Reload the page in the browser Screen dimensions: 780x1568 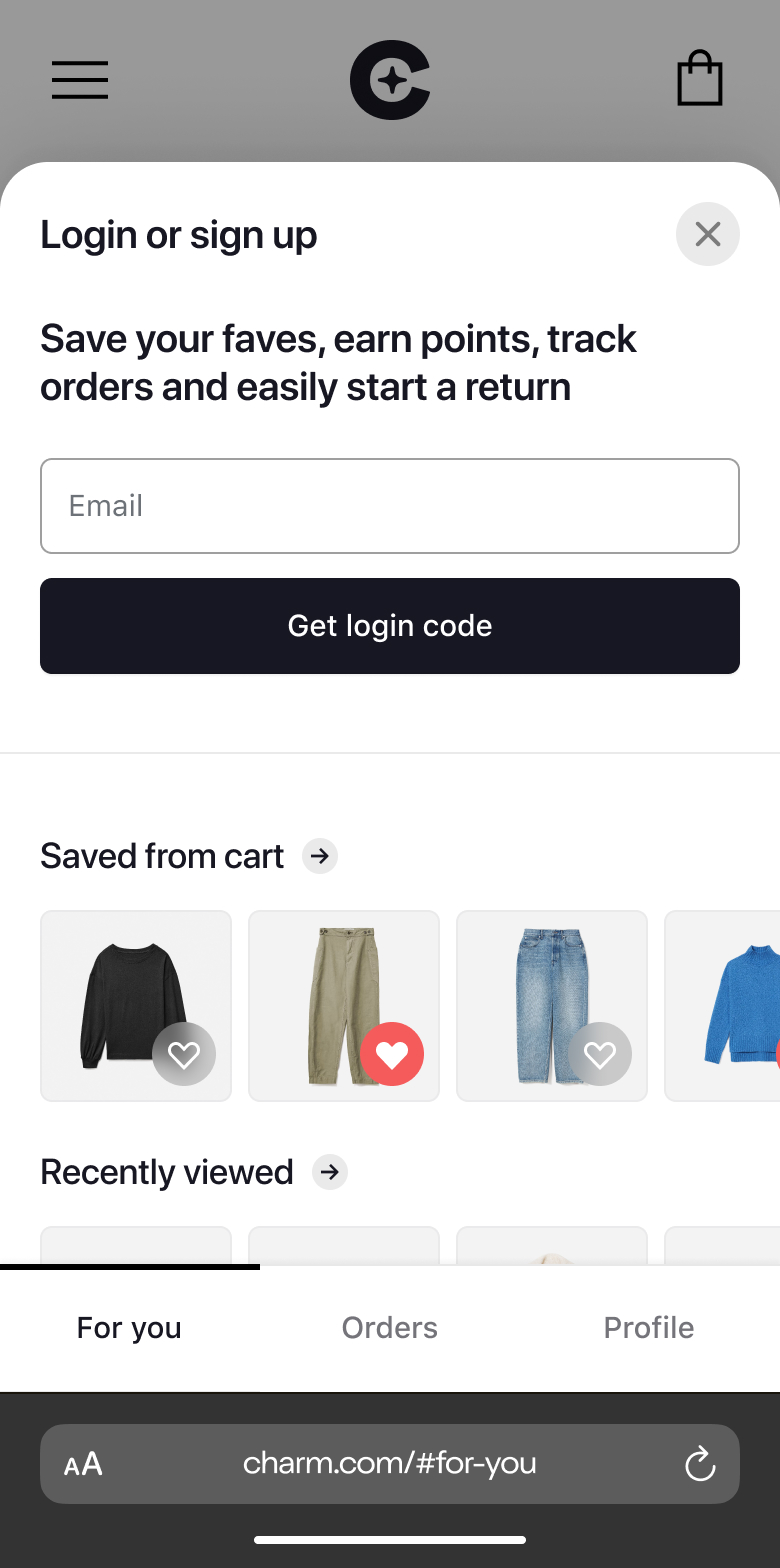700,1465
